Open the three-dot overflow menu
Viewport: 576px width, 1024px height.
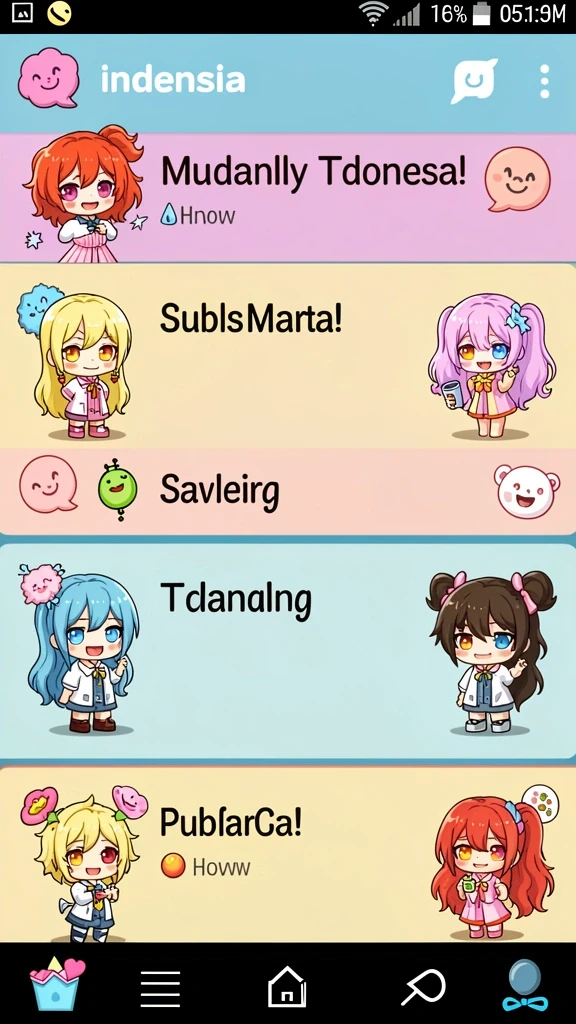(545, 82)
